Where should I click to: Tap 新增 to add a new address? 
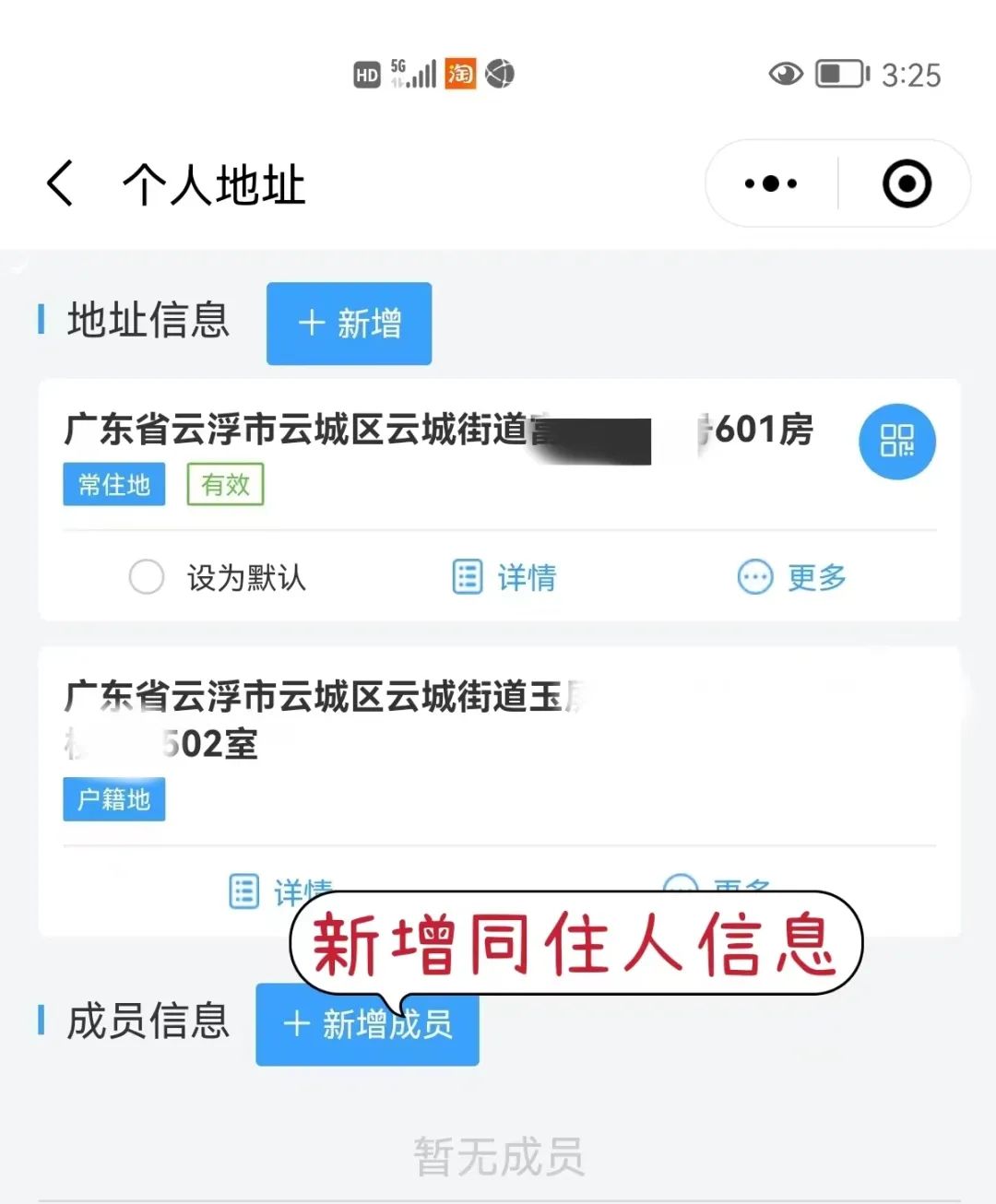(x=349, y=324)
